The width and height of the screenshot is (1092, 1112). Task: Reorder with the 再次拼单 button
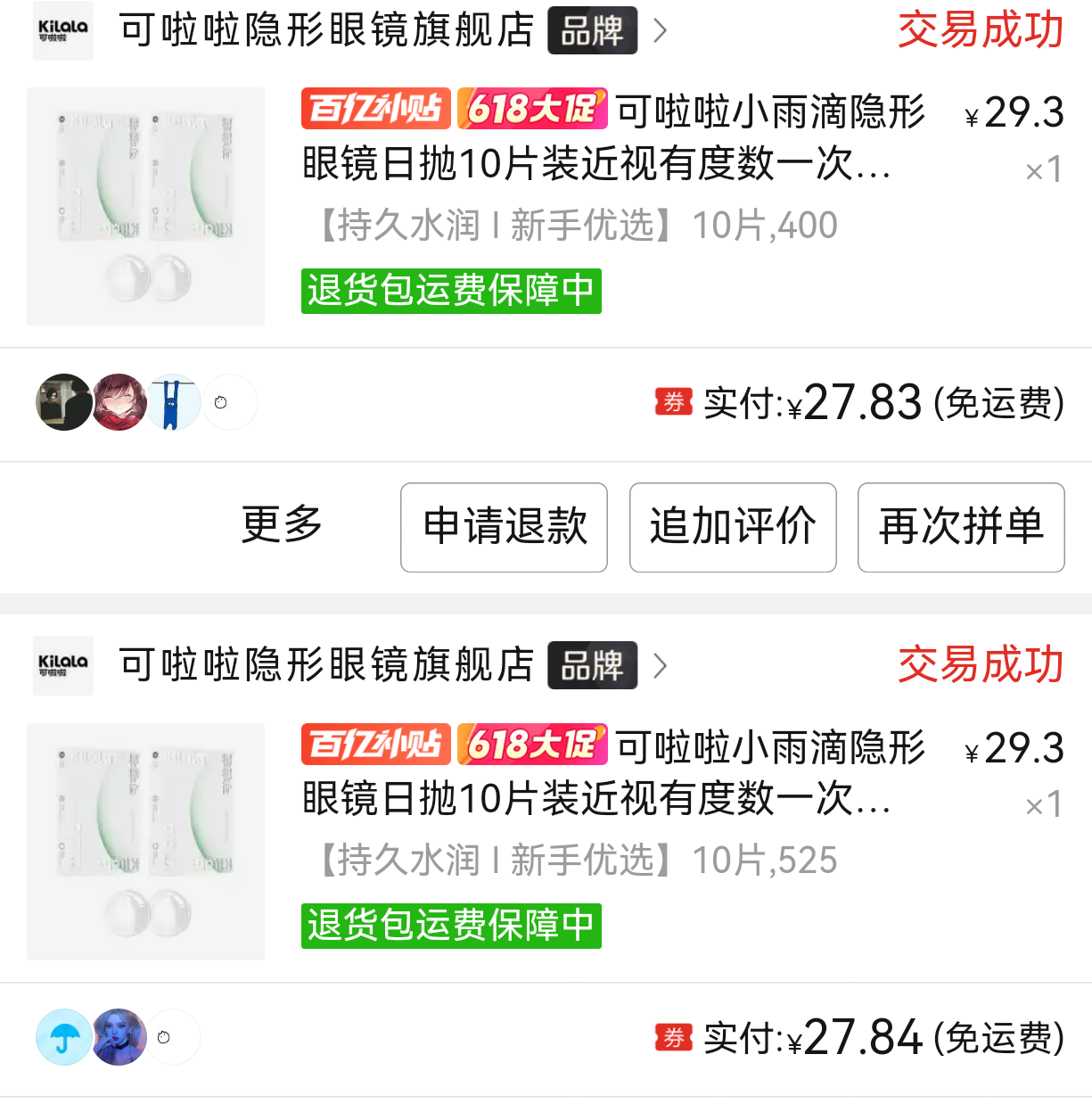coord(961,527)
